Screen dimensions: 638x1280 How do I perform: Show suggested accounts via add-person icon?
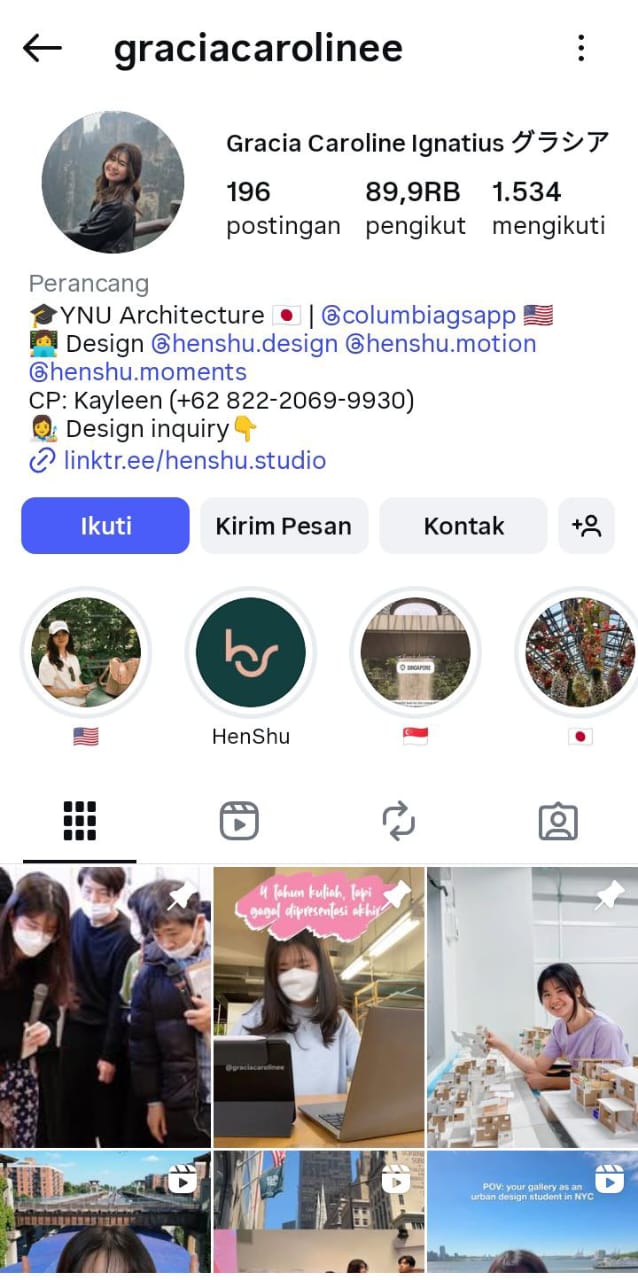point(586,526)
